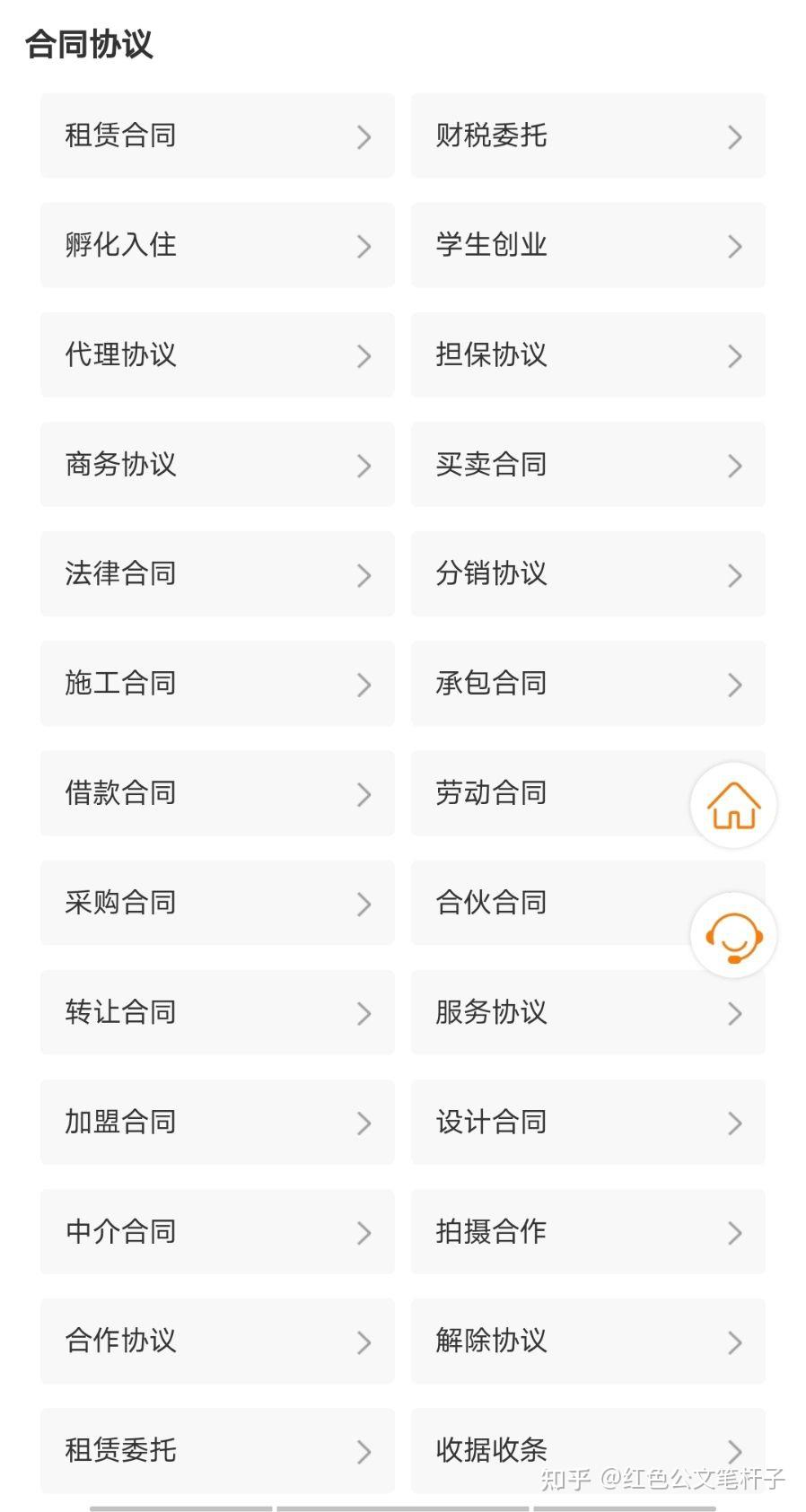Browse the 采购合同 category
Viewport: 806px width, 1512px height.
tap(217, 903)
